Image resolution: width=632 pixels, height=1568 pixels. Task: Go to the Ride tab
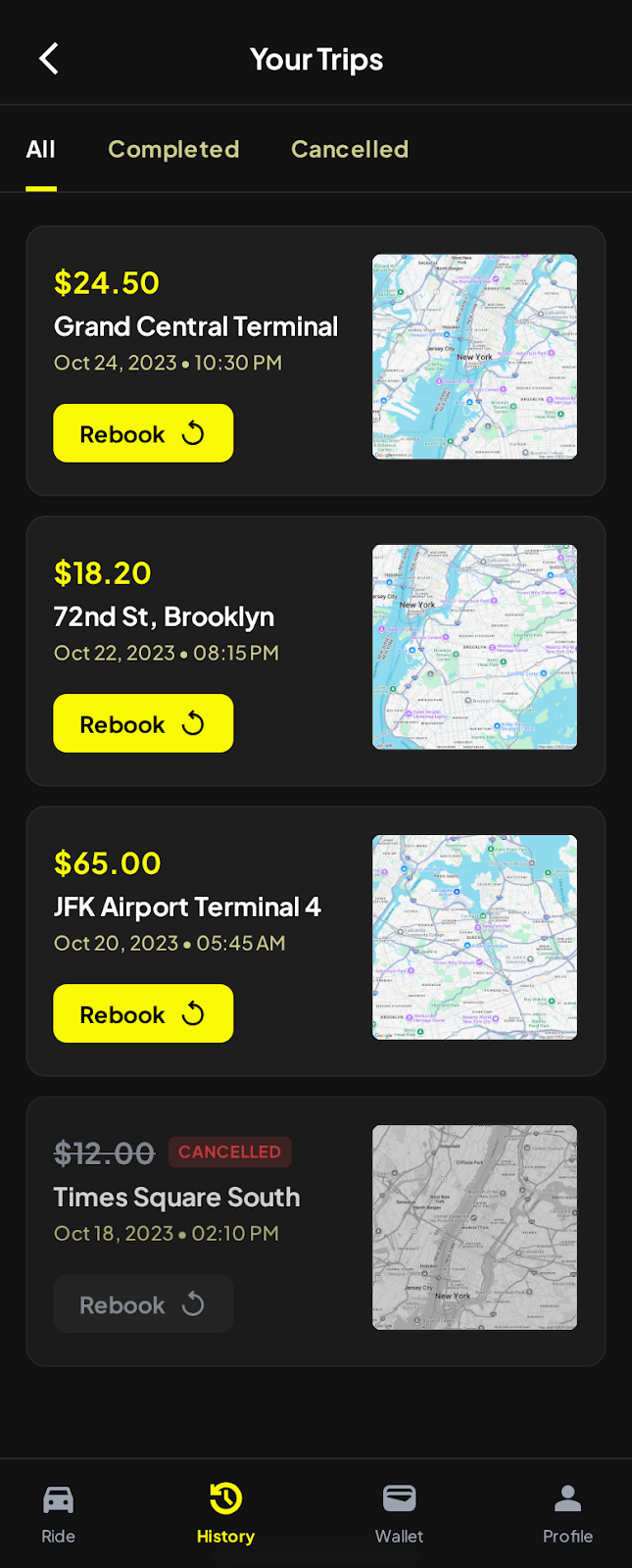(x=58, y=1513)
